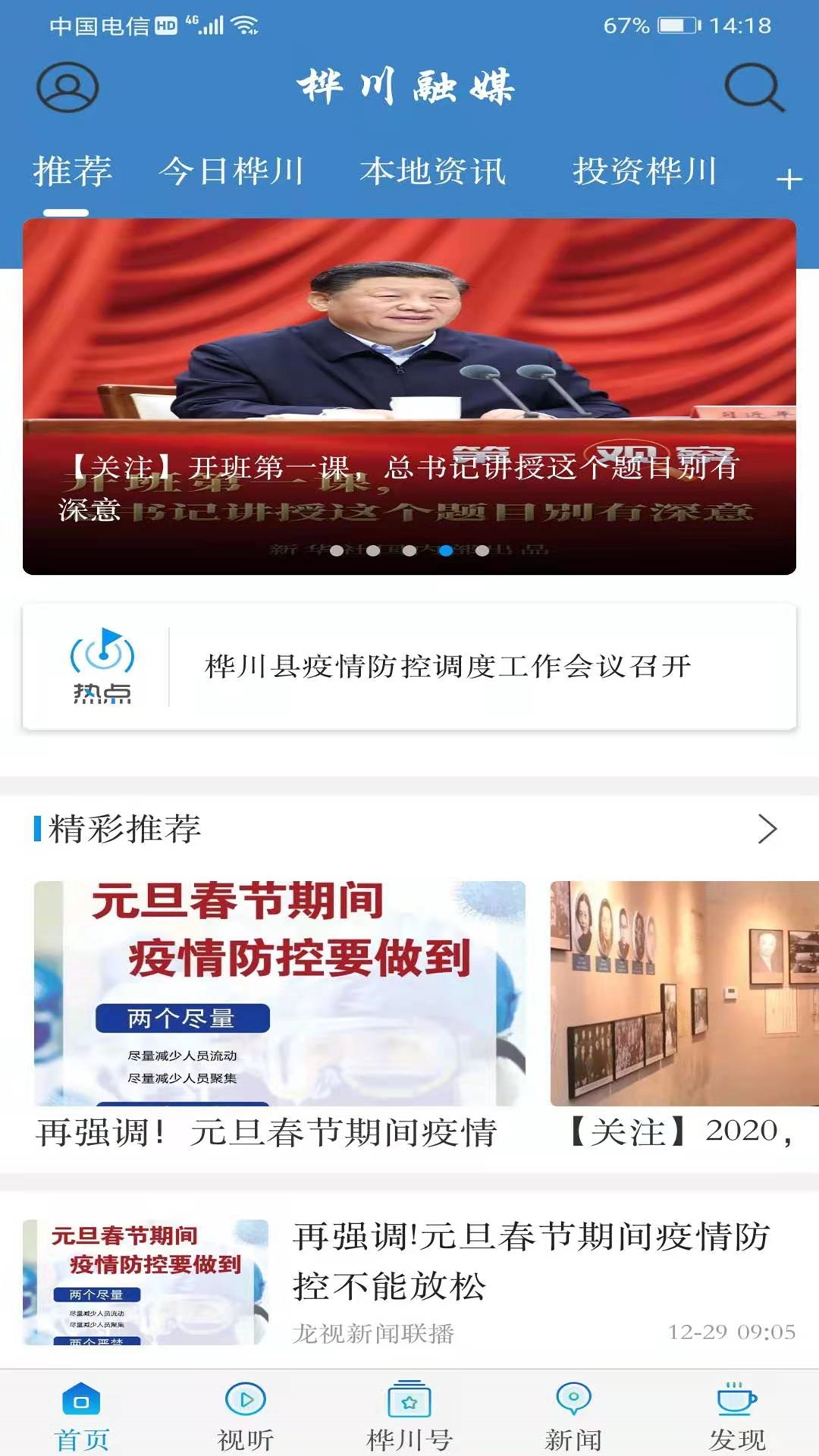Open the 【关注】2020 recommended card
The width and height of the screenshot is (819, 1456).
[x=684, y=1015]
